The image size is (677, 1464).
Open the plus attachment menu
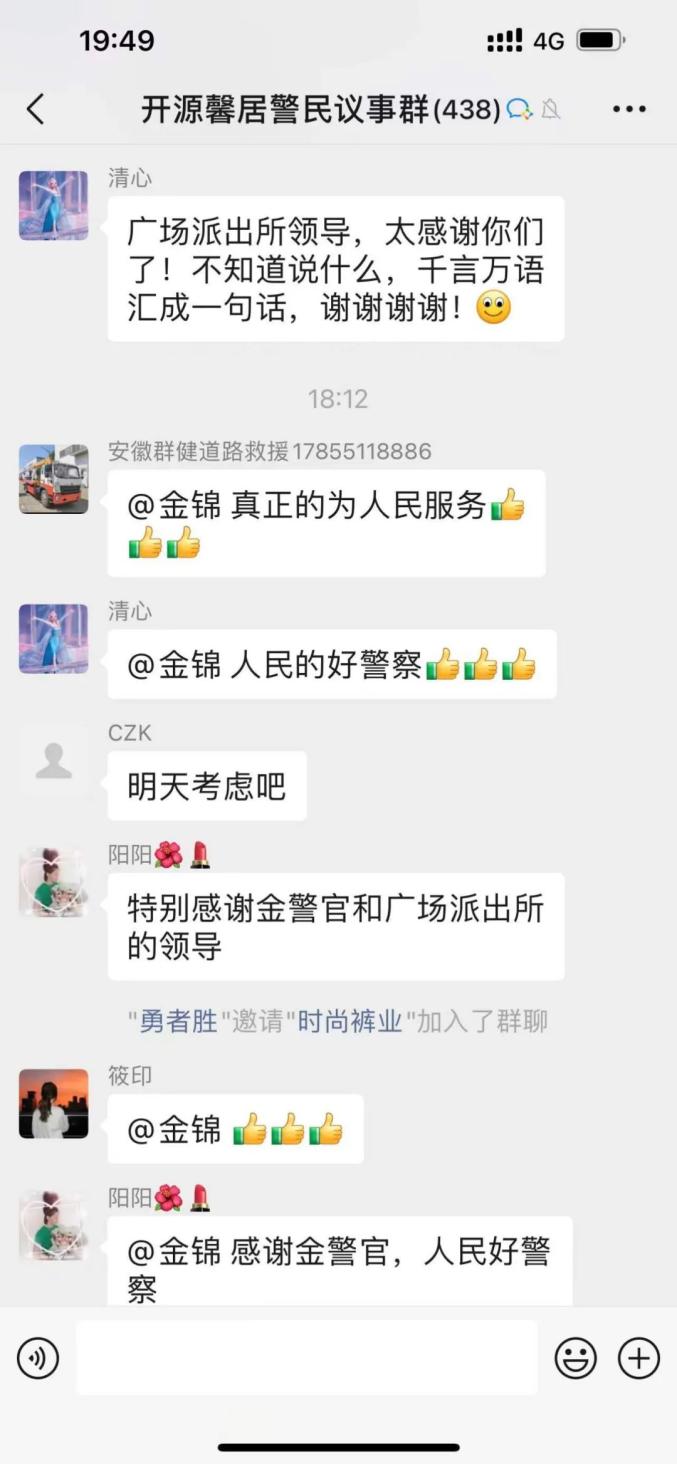[638, 1358]
